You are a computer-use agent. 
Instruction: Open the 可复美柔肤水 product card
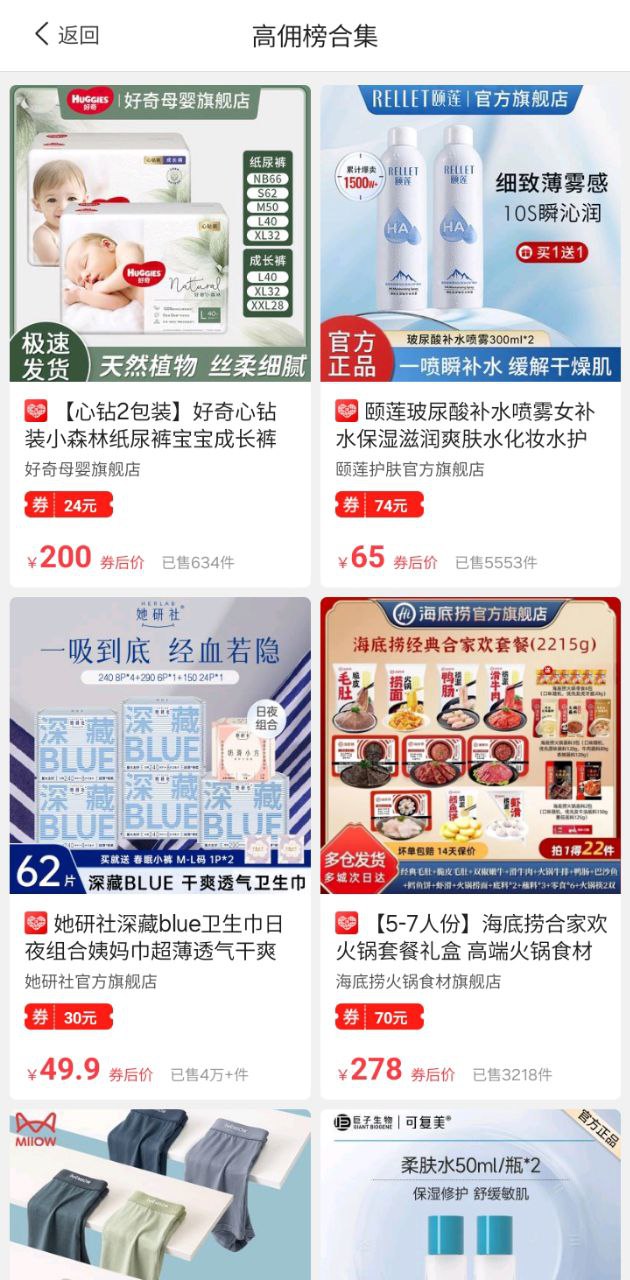[470, 1193]
